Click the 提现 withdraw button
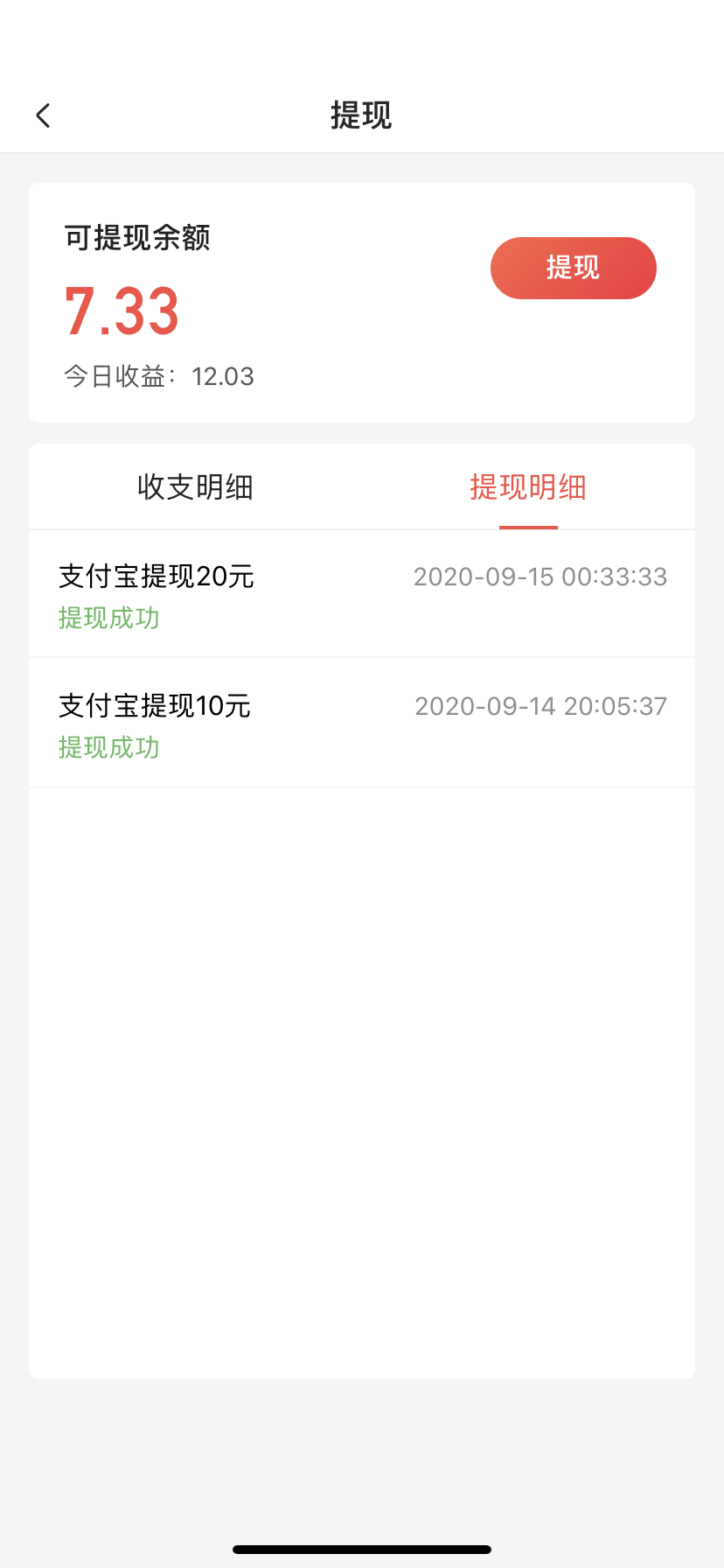 click(573, 268)
